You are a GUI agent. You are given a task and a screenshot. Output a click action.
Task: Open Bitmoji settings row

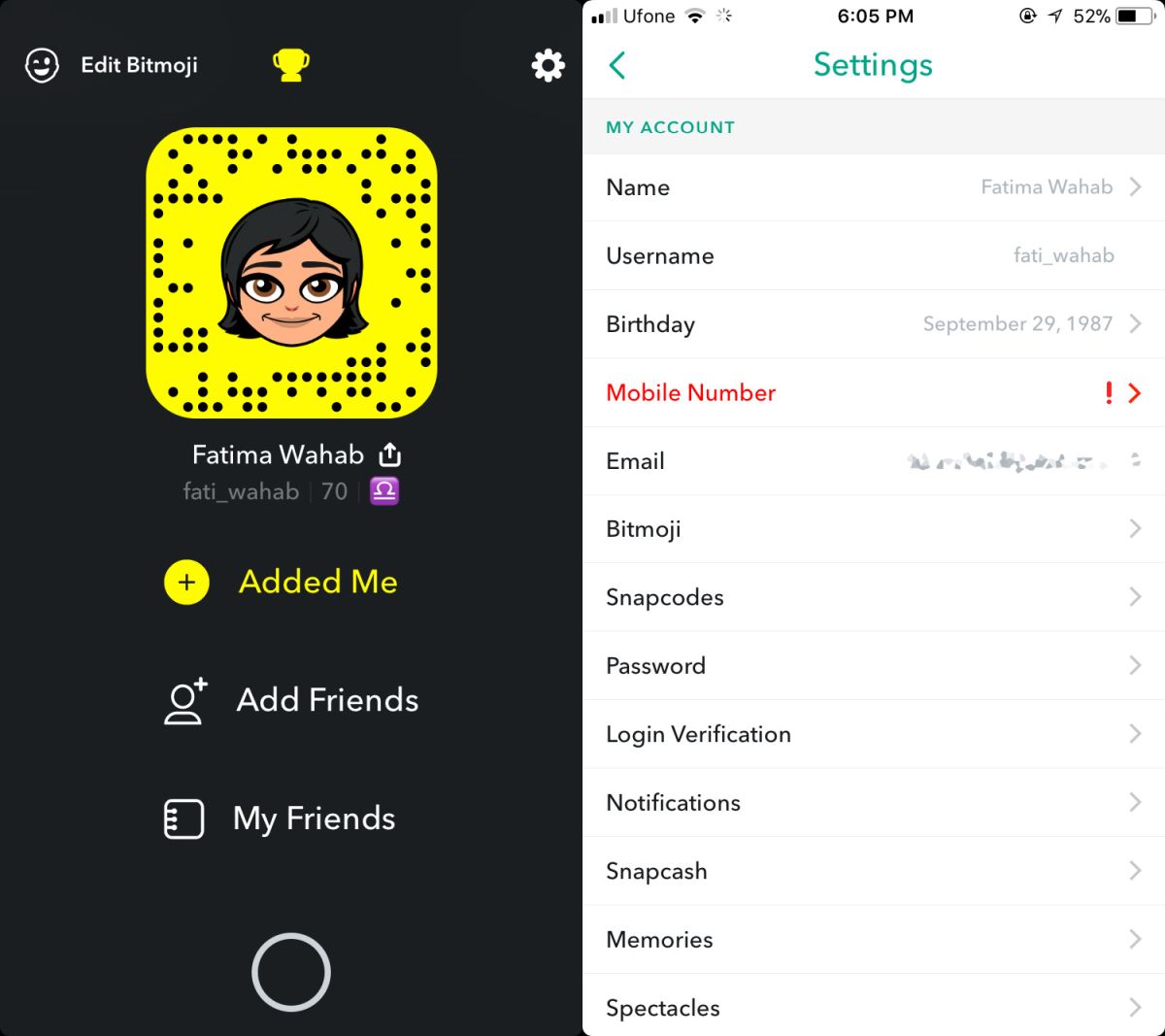pyautogui.click(x=873, y=529)
